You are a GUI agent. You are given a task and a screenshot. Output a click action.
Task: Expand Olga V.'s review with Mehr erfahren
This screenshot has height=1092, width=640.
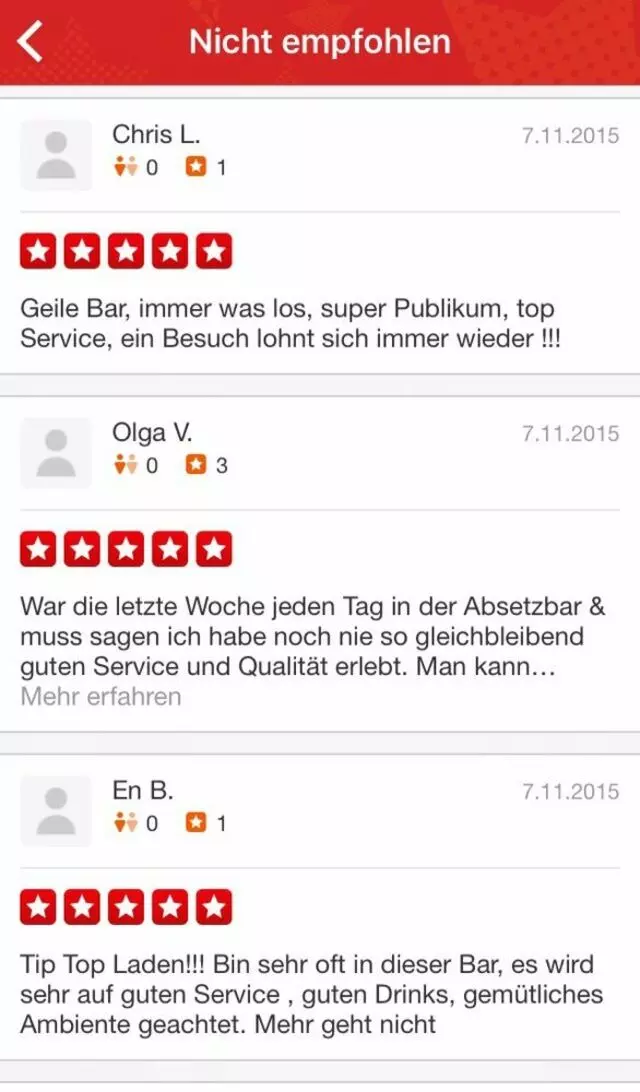(x=101, y=696)
